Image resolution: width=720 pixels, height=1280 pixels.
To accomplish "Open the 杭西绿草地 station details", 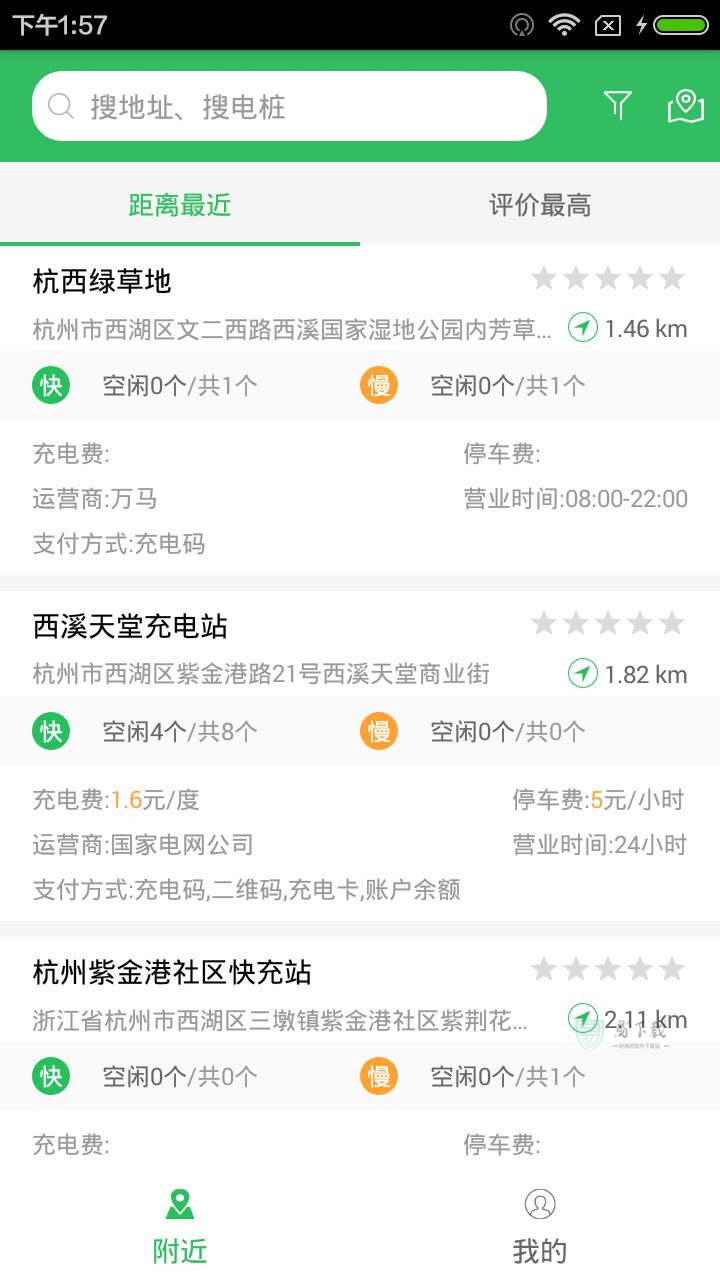I will click(x=102, y=281).
